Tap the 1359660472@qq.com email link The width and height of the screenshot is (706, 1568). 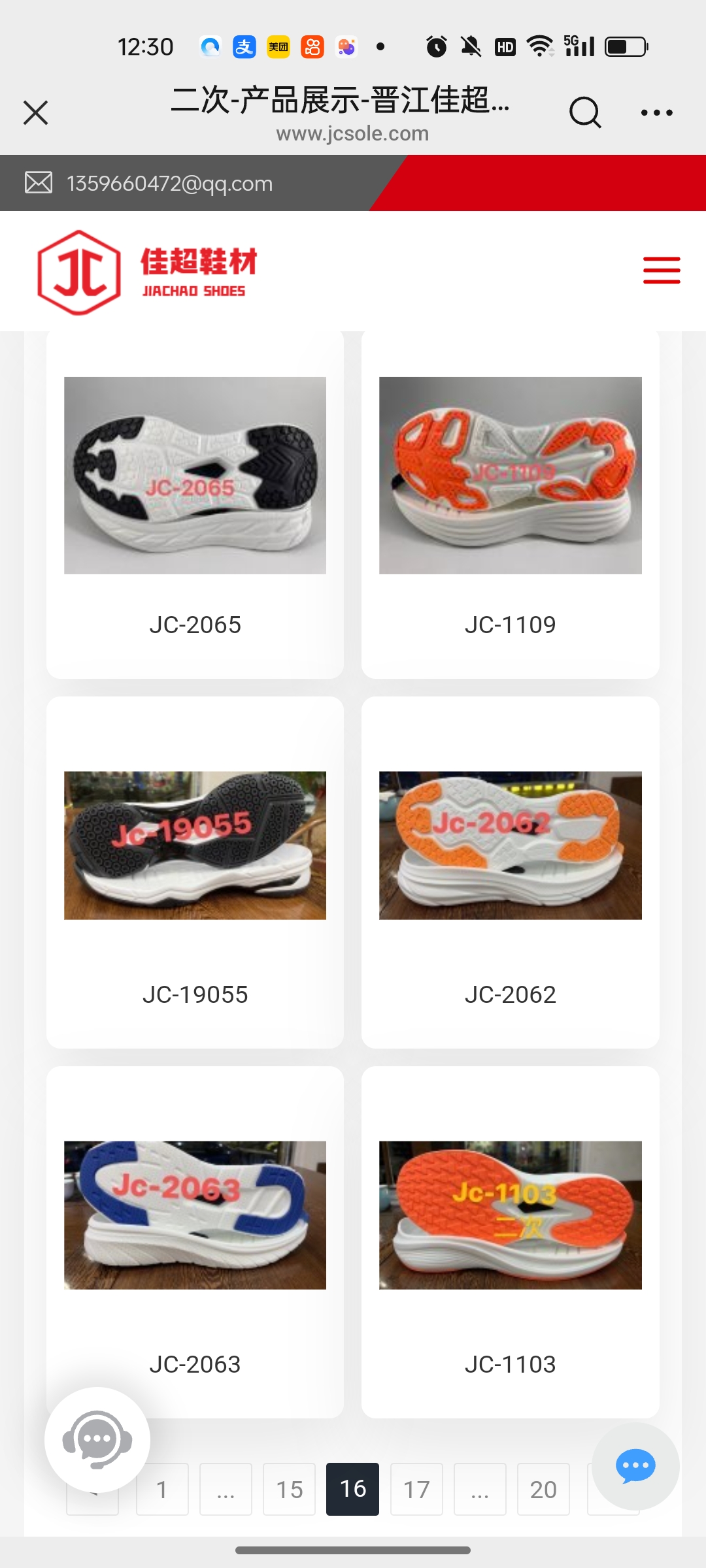(169, 184)
